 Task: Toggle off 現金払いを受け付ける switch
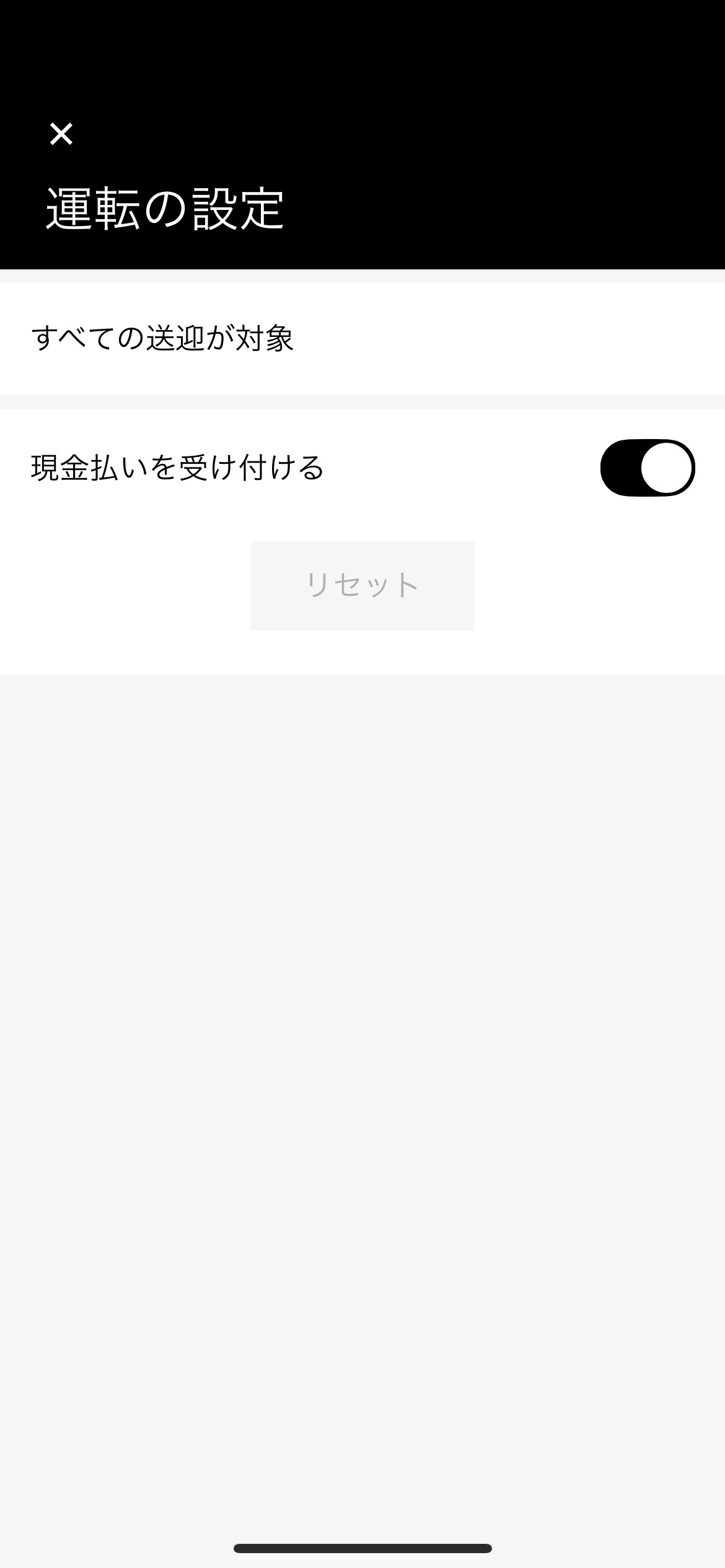tap(647, 468)
